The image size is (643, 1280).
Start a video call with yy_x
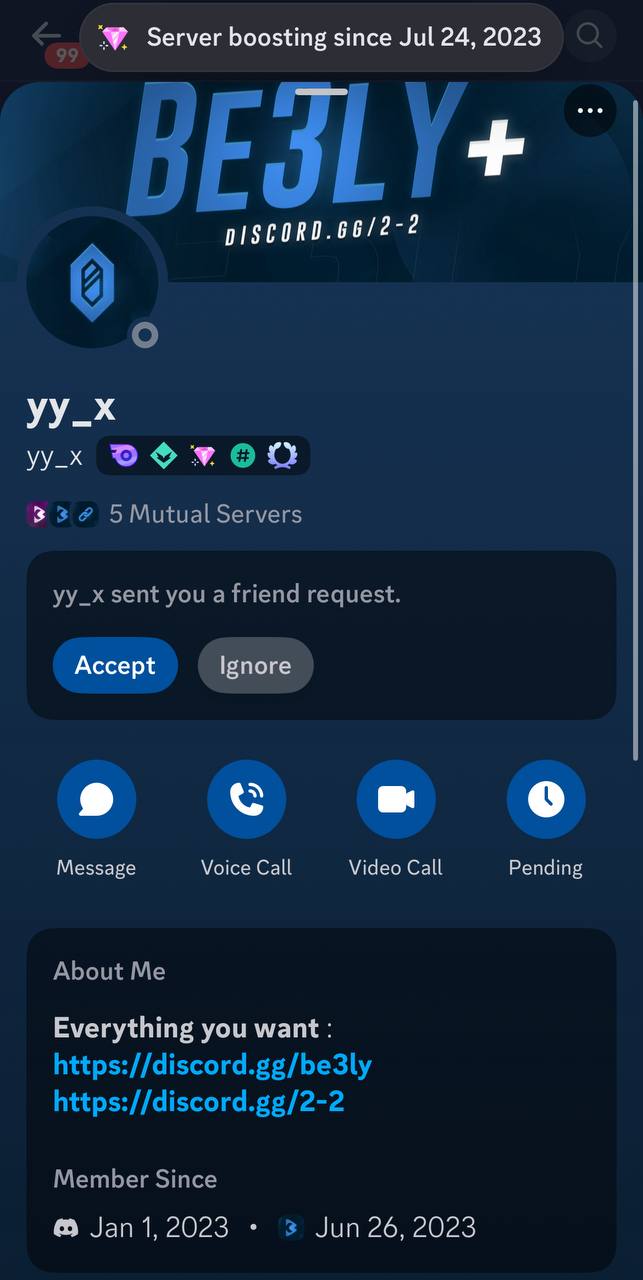pyautogui.click(x=396, y=799)
